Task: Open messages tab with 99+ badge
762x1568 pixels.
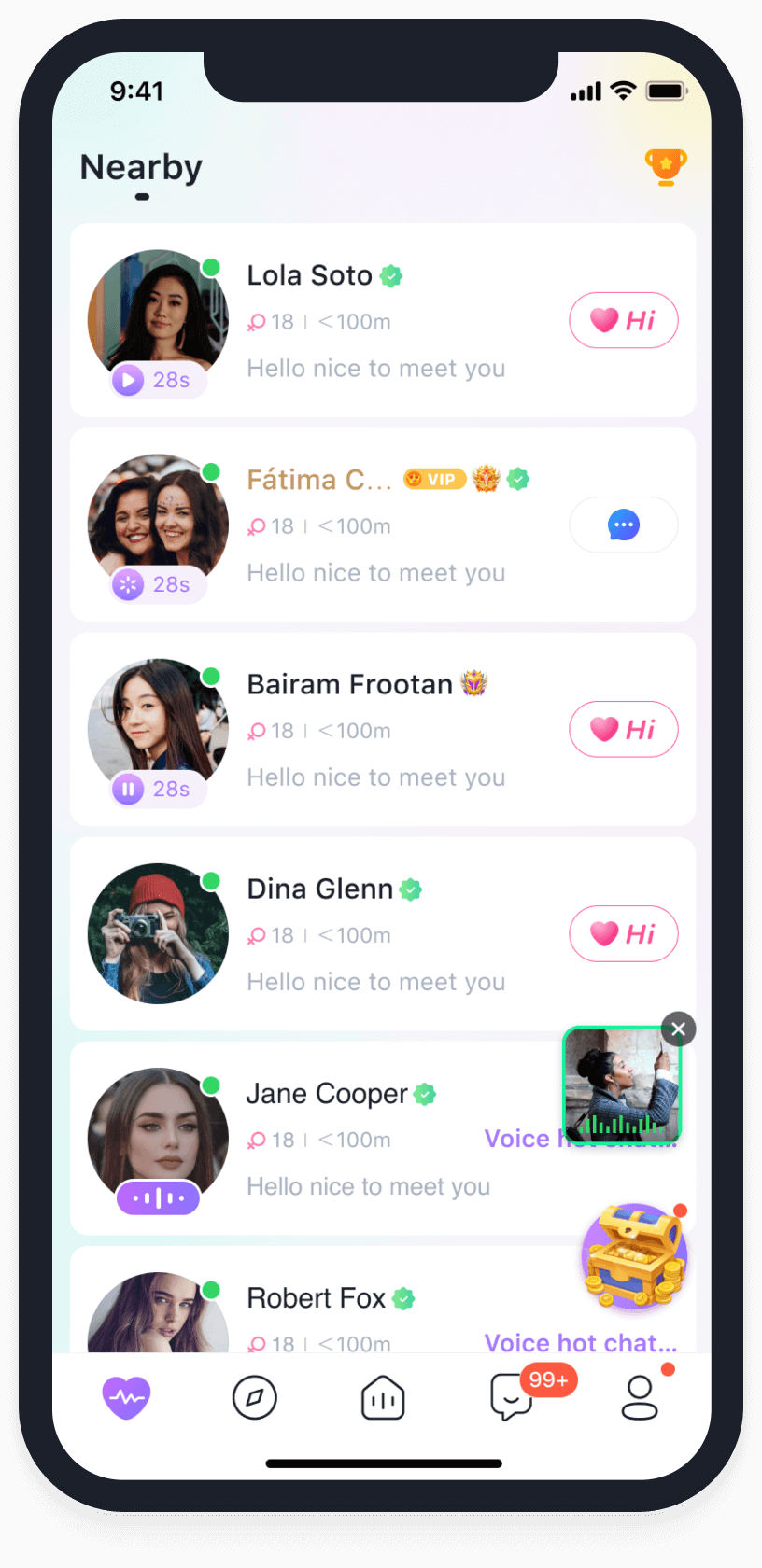Action: [512, 1398]
